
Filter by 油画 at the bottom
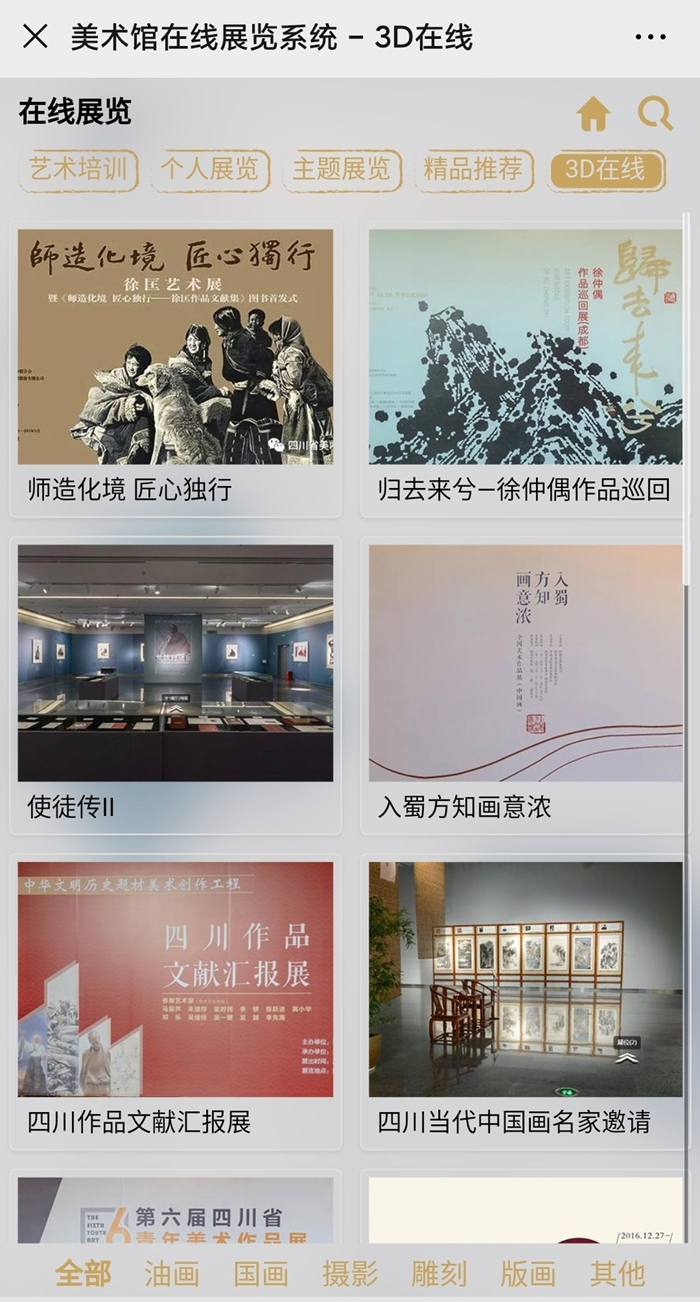171,1273
